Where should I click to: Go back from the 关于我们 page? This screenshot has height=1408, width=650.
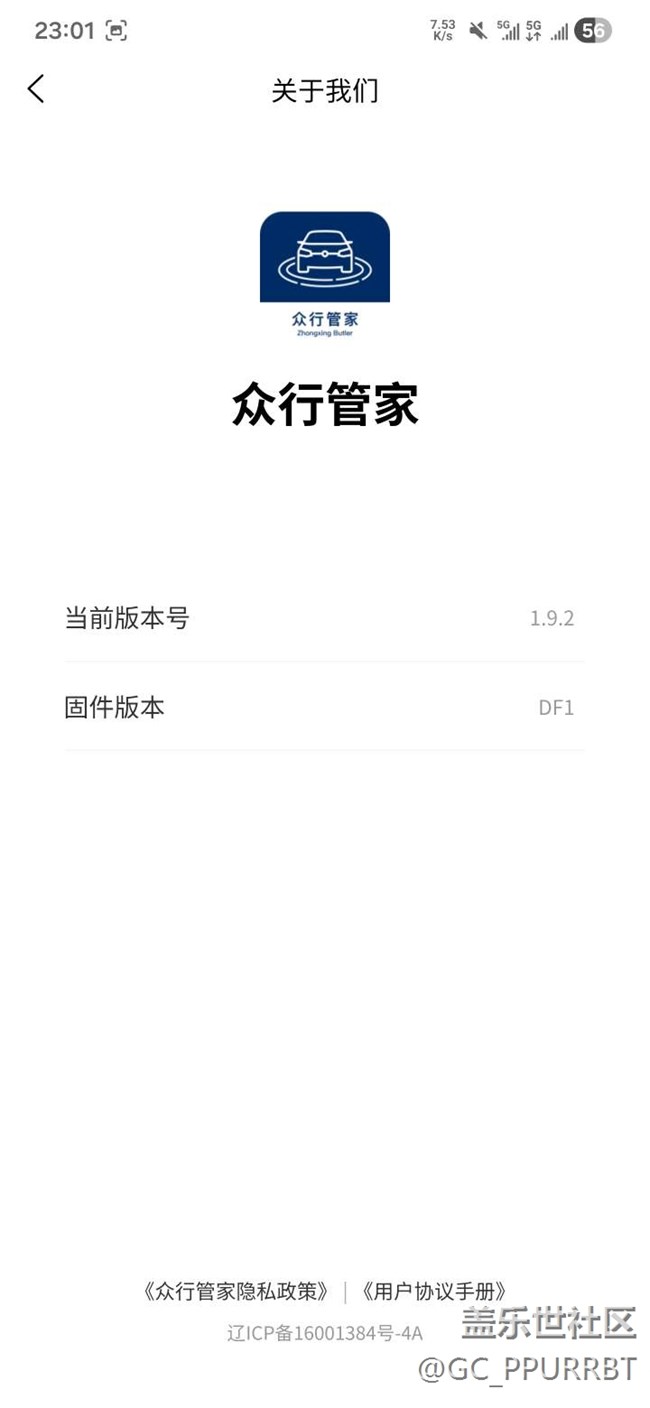[36, 89]
